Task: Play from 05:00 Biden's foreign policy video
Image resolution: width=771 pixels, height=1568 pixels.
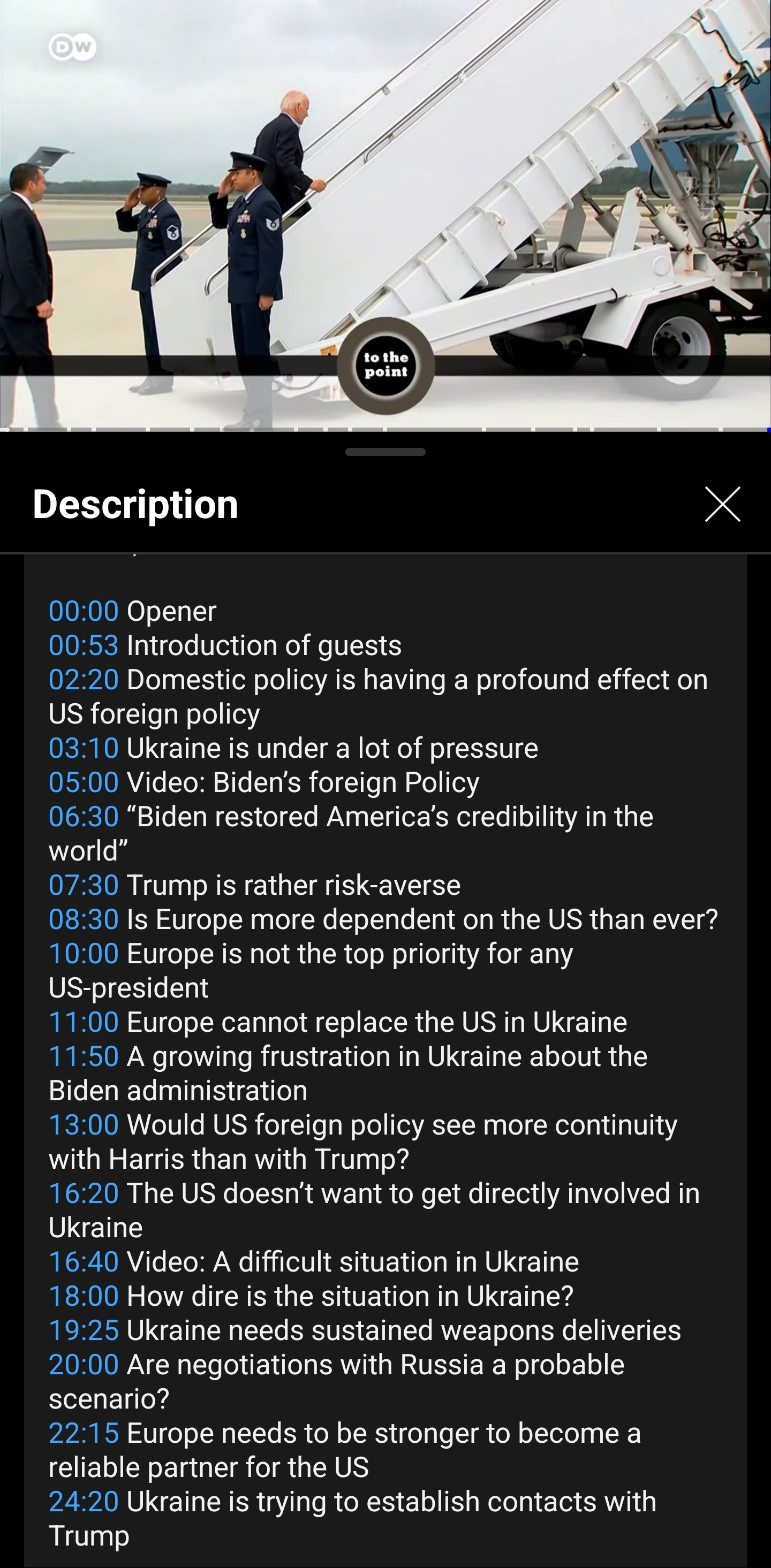Action: coord(84,782)
